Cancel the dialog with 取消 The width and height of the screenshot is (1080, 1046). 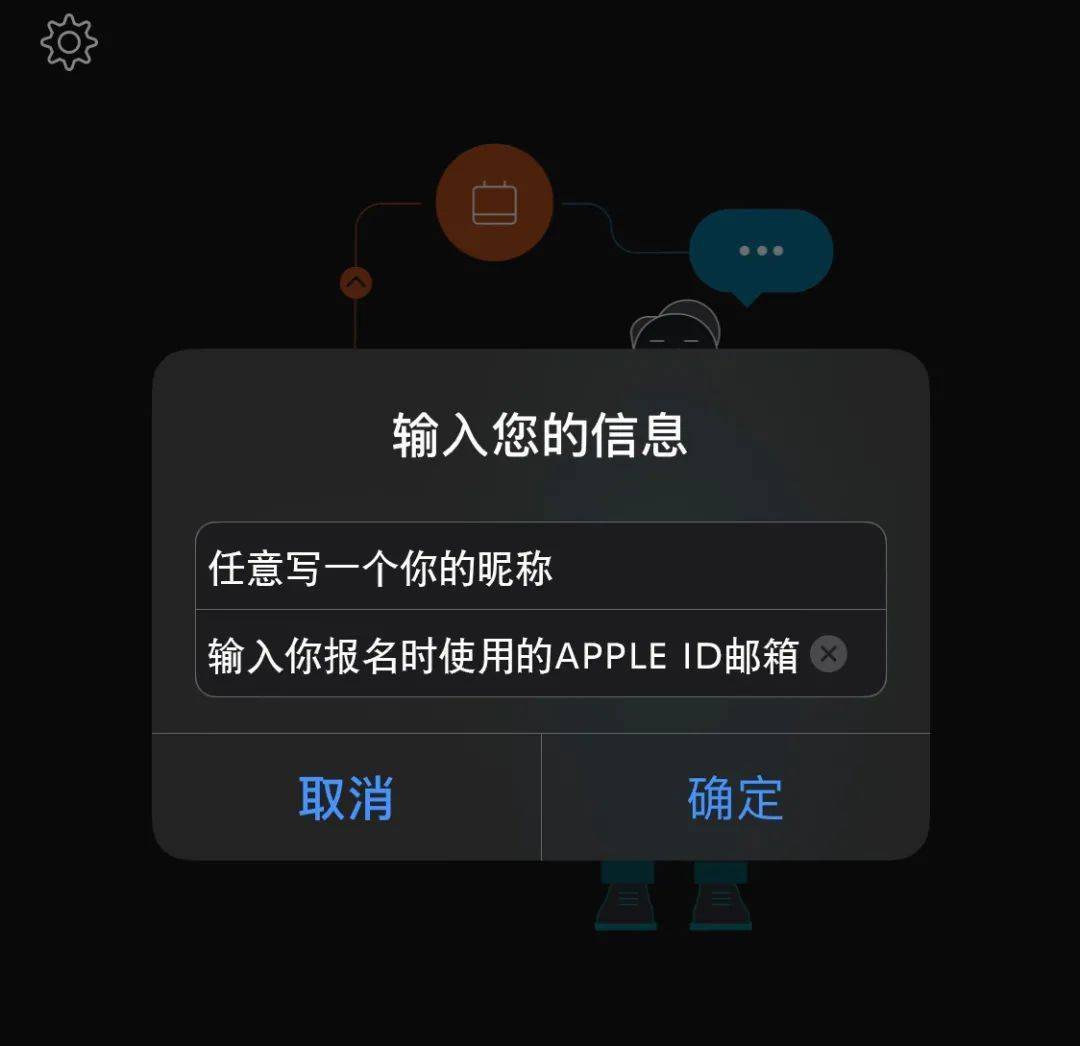346,798
